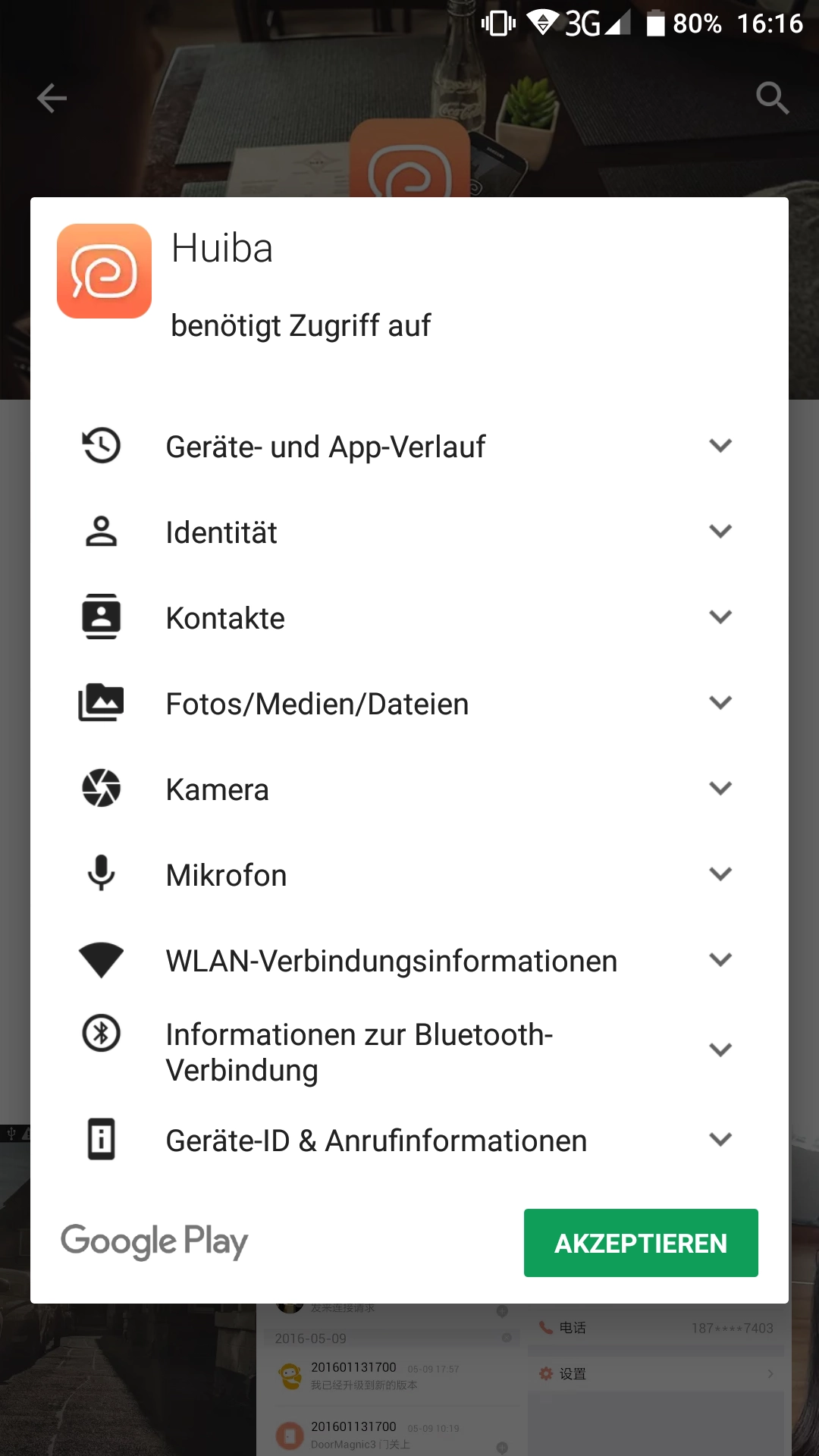Image resolution: width=819 pixels, height=1456 pixels.
Task: Open Kamera permission details
Action: [720, 789]
